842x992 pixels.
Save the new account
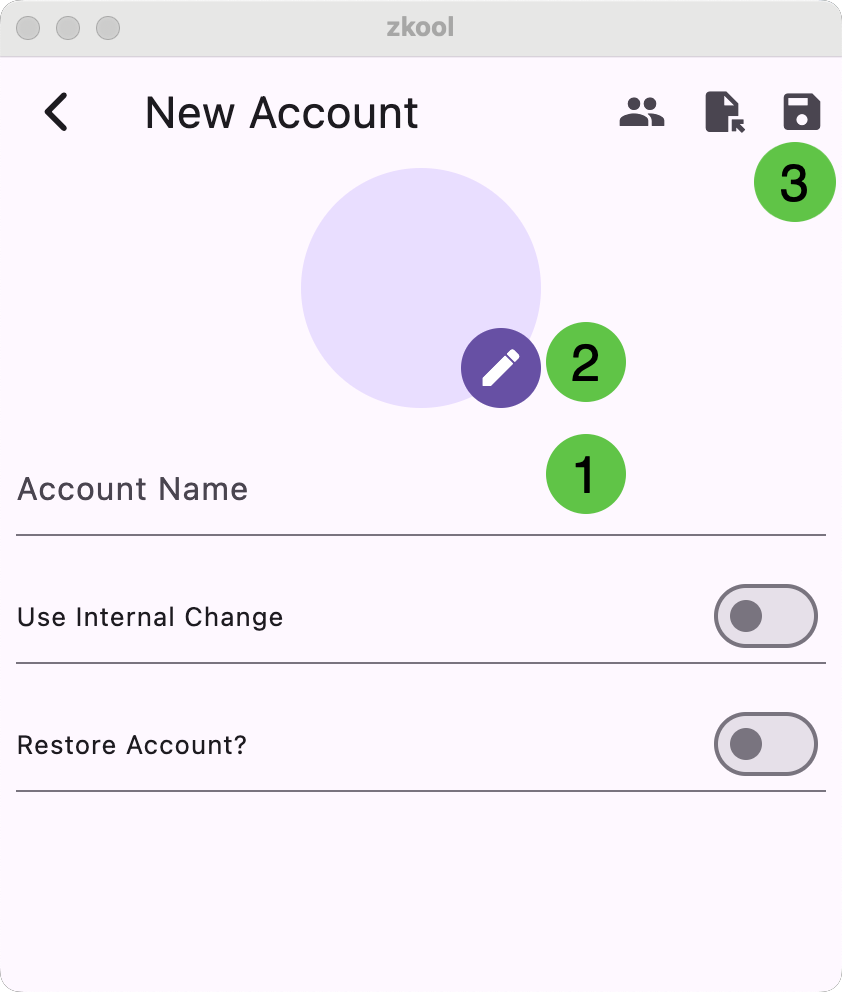pos(801,112)
